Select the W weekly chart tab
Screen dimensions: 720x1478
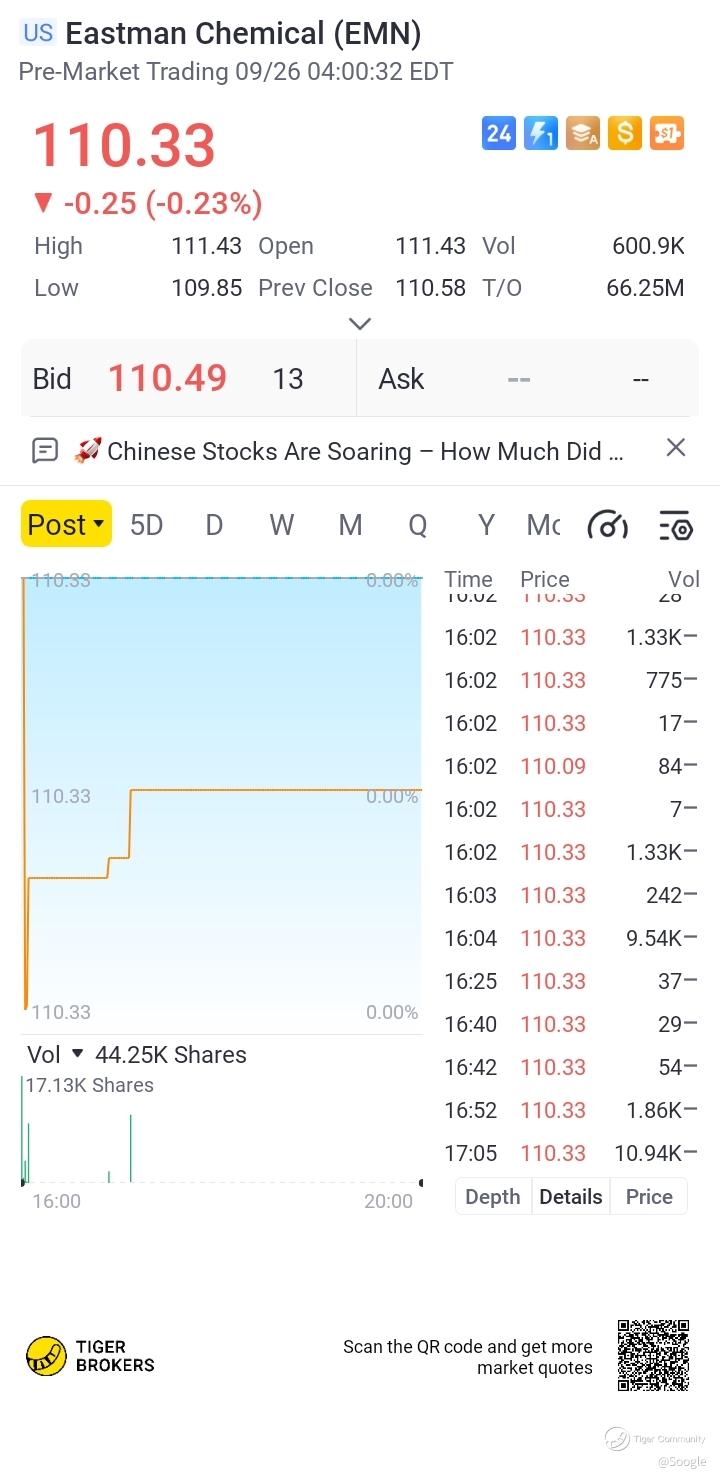tap(282, 524)
